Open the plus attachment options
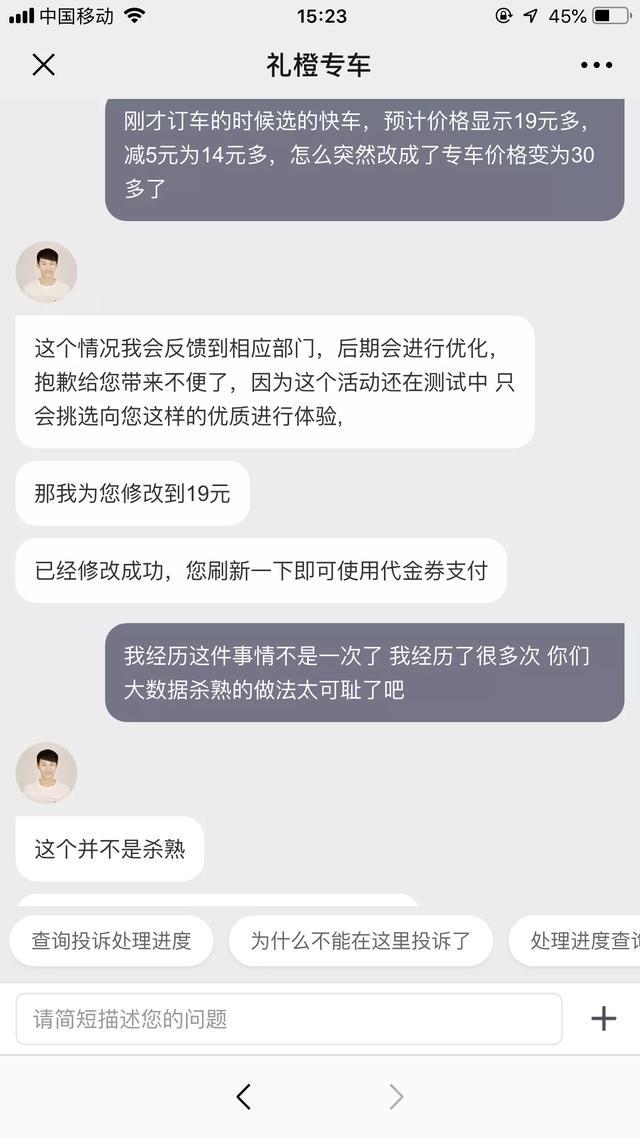The width and height of the screenshot is (640, 1138). (x=604, y=1018)
